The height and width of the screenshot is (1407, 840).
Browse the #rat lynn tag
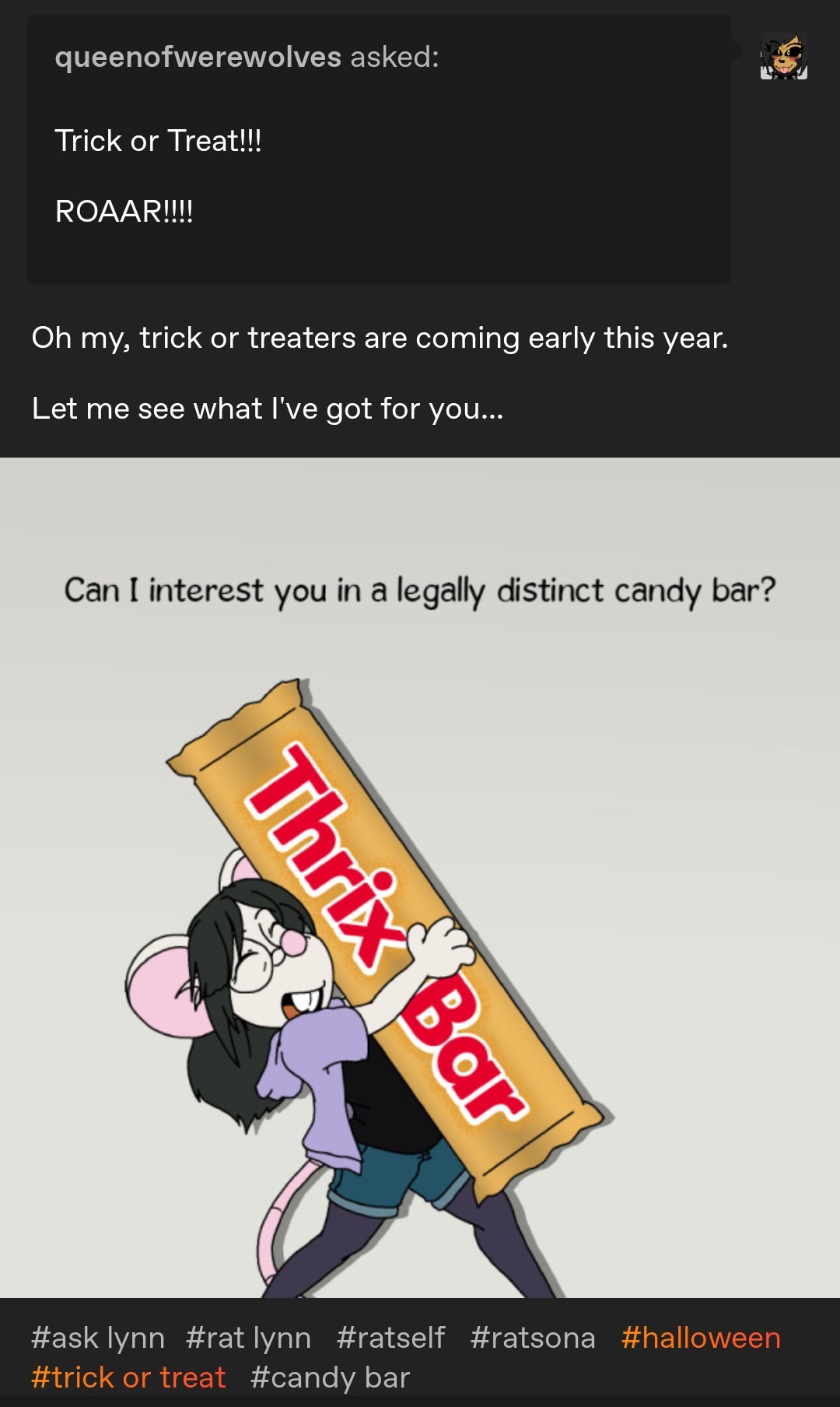[x=248, y=1338]
